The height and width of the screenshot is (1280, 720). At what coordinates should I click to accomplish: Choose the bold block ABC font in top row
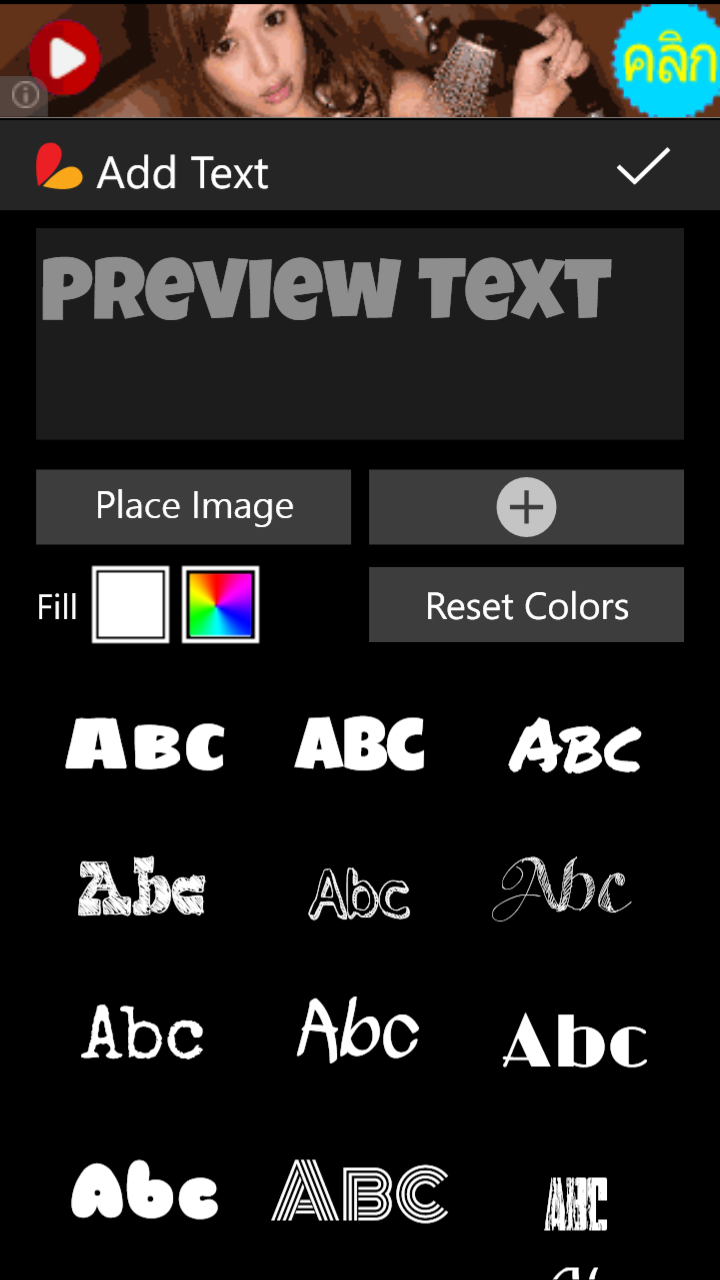360,746
